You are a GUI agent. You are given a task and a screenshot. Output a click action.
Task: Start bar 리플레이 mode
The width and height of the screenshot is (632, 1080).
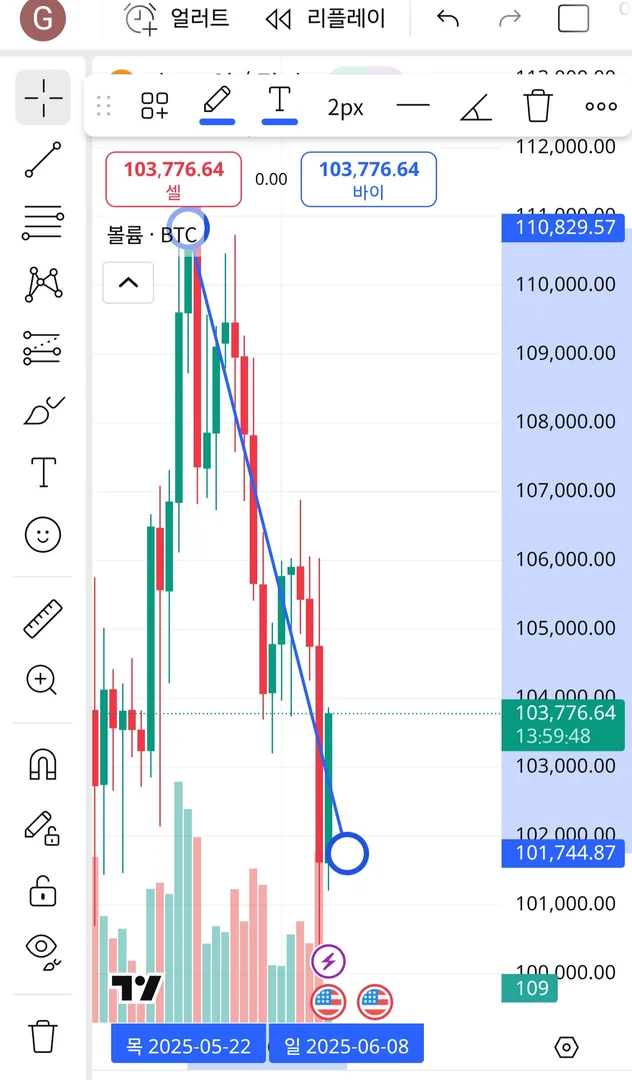[325, 19]
